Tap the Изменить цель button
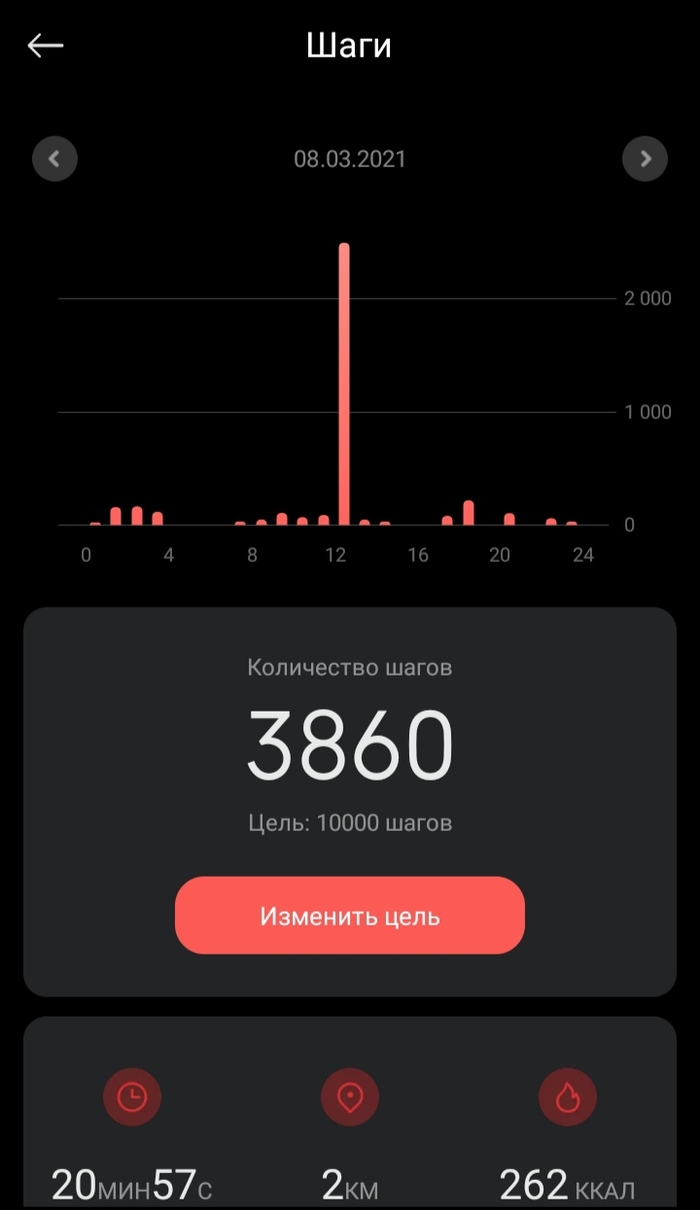This screenshot has height=1210, width=700. pyautogui.click(x=350, y=916)
